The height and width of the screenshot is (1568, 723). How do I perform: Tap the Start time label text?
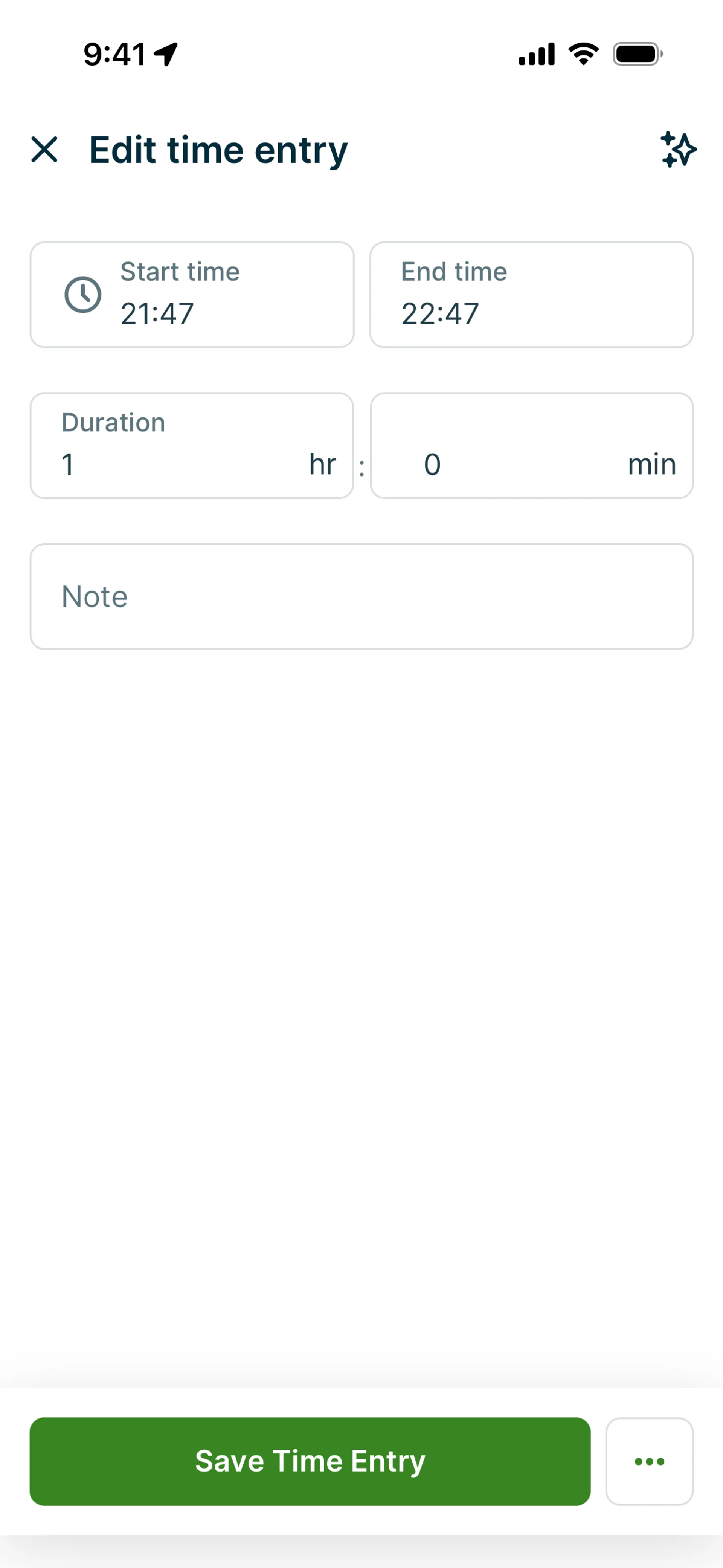coord(180,272)
